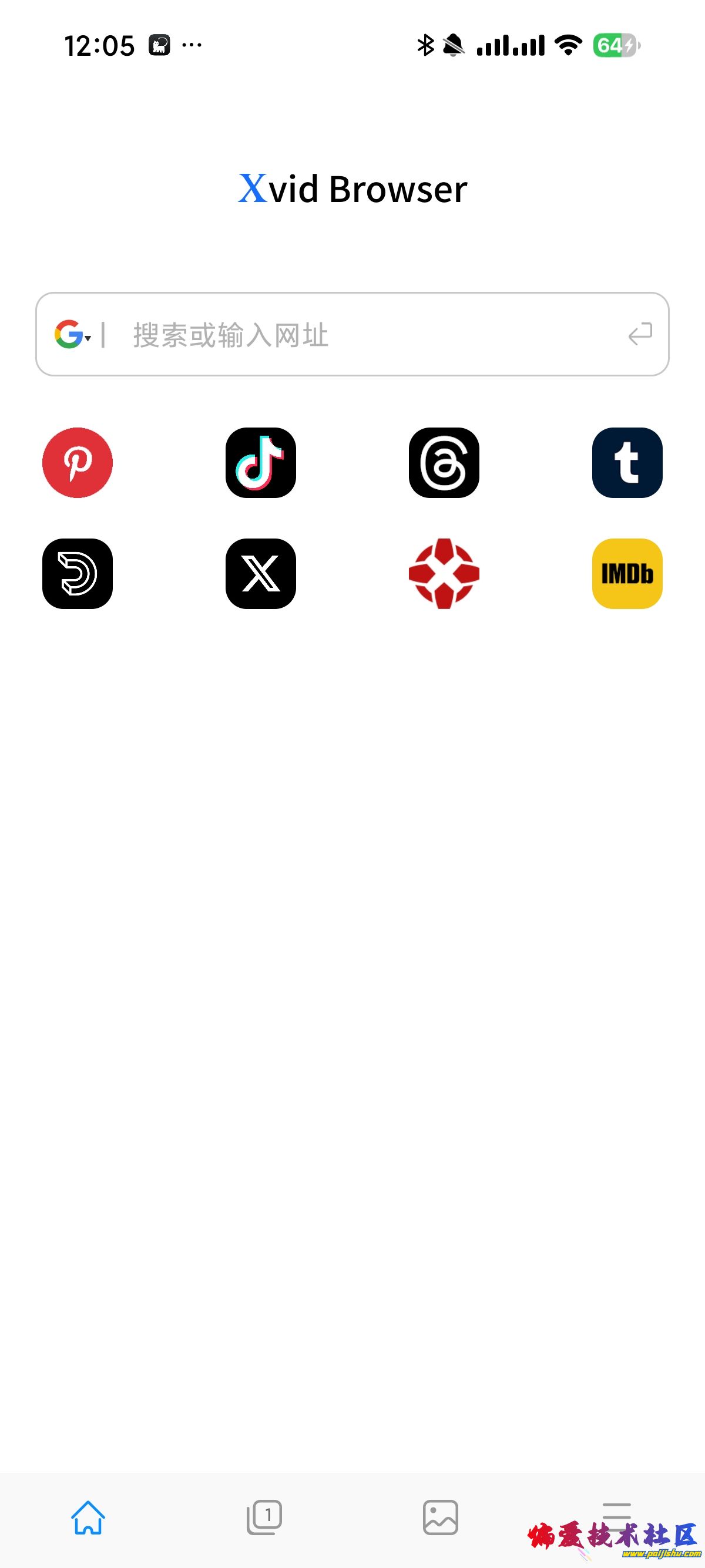Open the IMDb shortcut
This screenshot has width=705, height=1568.
[627, 574]
